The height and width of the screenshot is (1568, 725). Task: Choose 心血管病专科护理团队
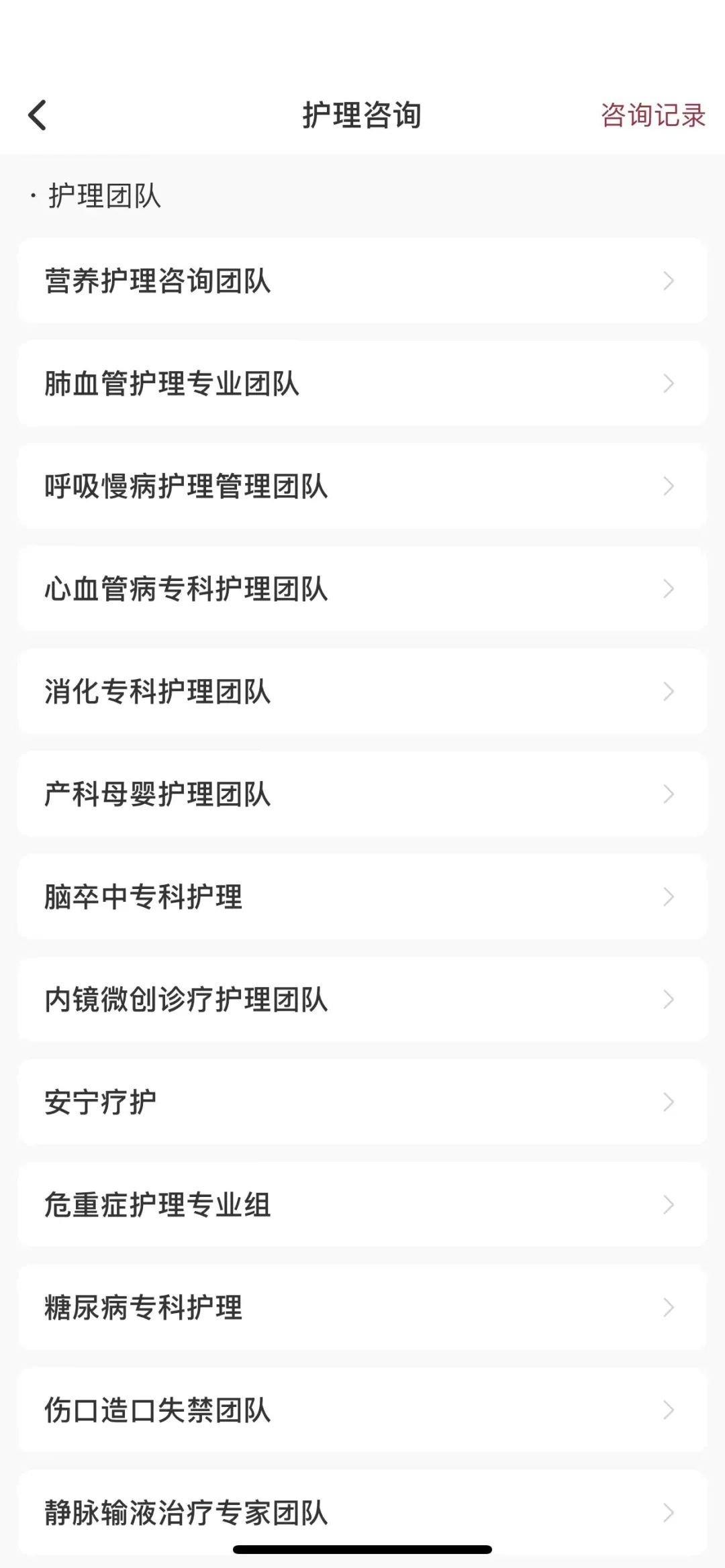click(362, 588)
